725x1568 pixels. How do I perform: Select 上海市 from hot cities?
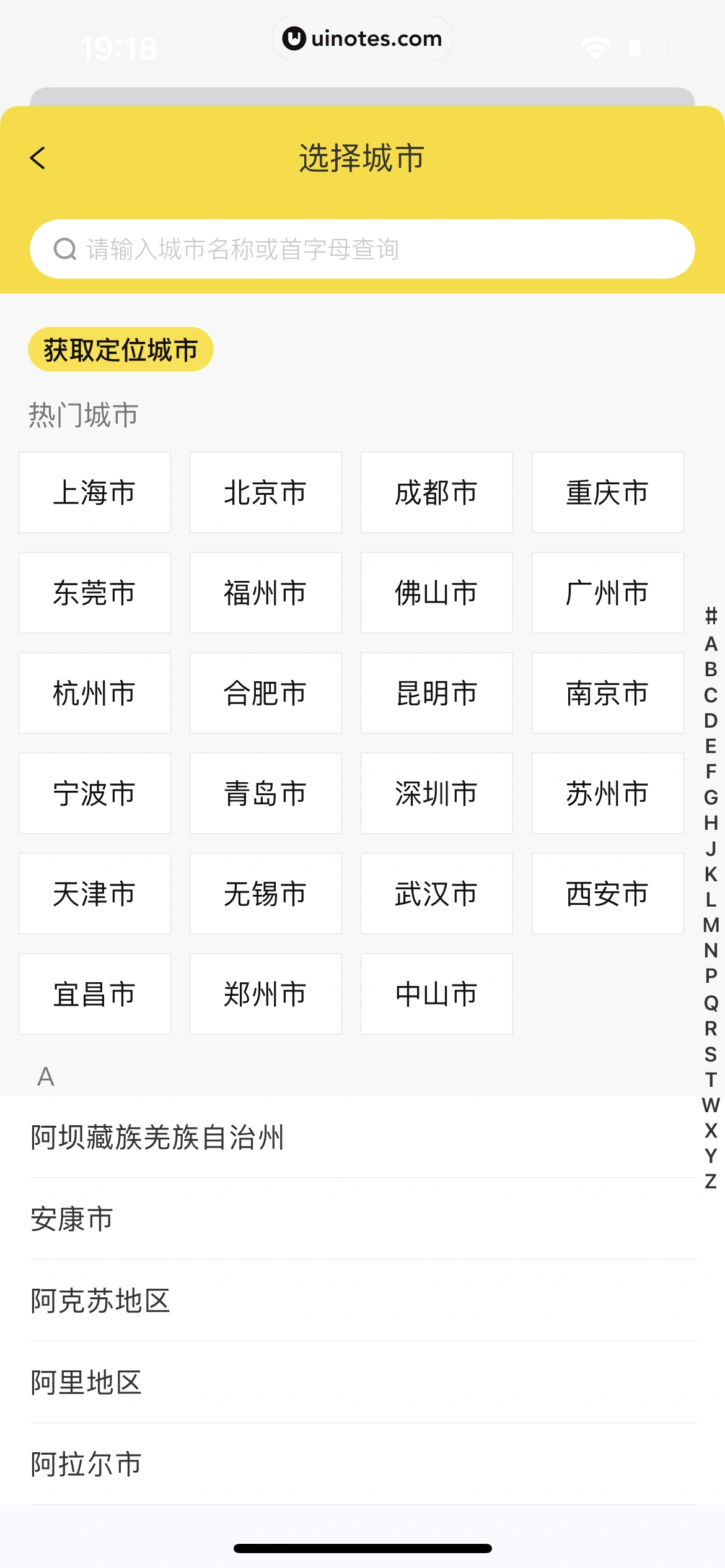click(x=95, y=492)
